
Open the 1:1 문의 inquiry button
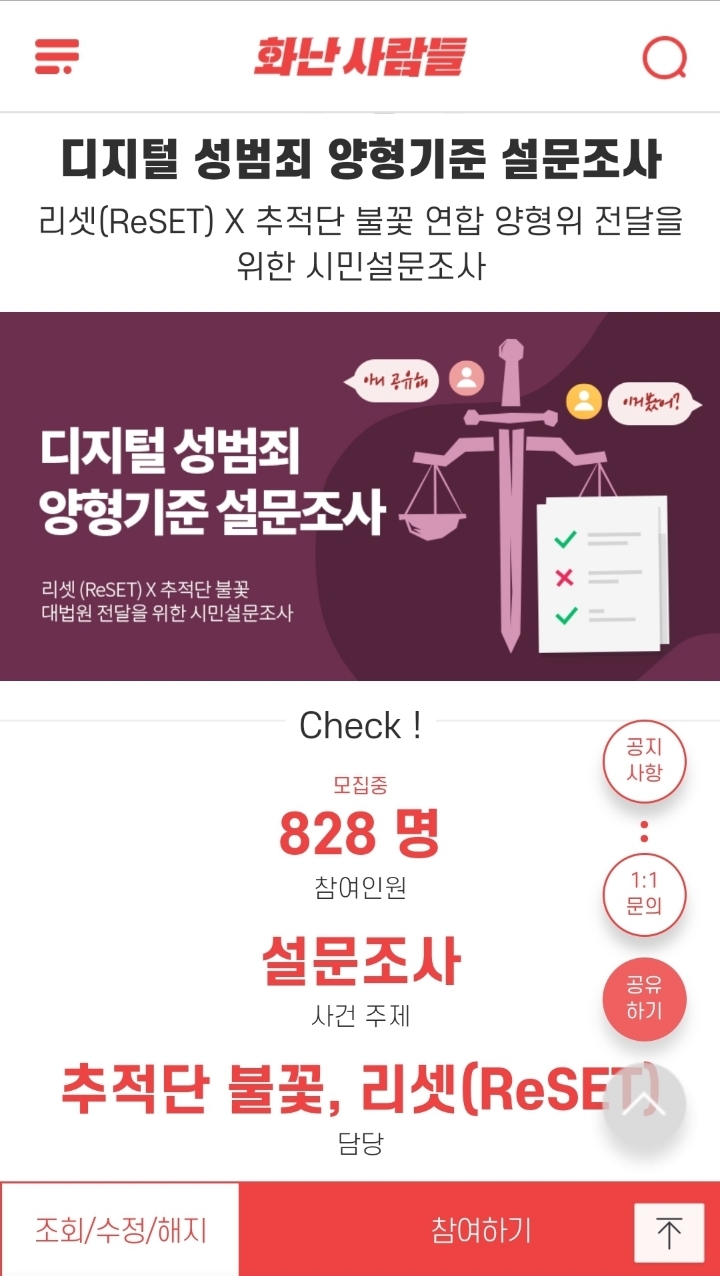click(645, 894)
